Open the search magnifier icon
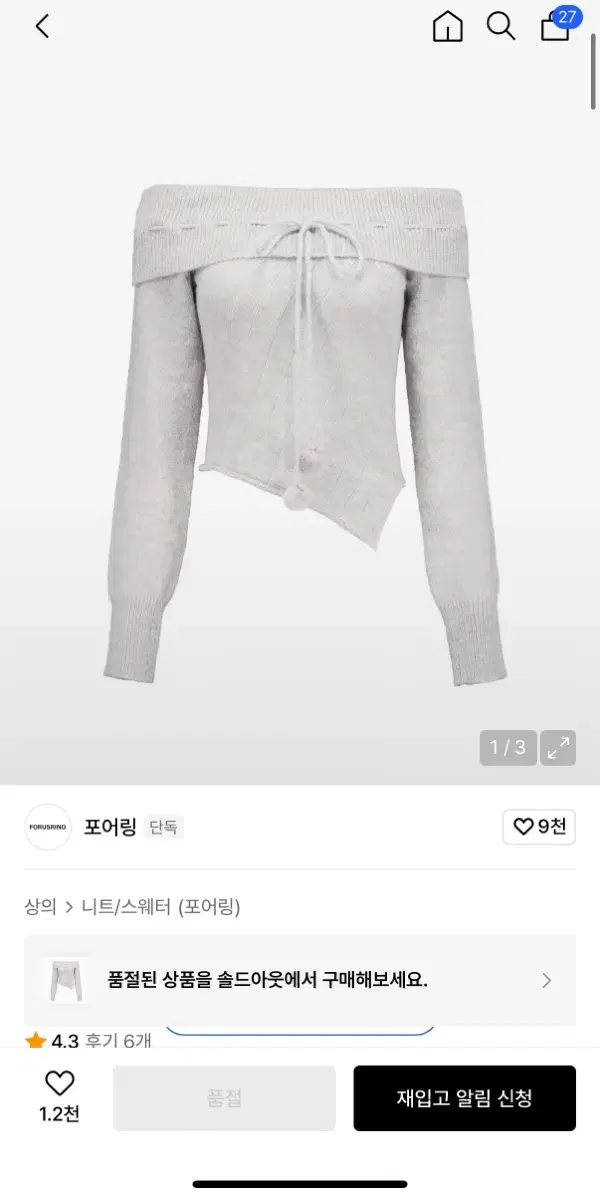The height and width of the screenshot is (1200, 600). pos(500,26)
